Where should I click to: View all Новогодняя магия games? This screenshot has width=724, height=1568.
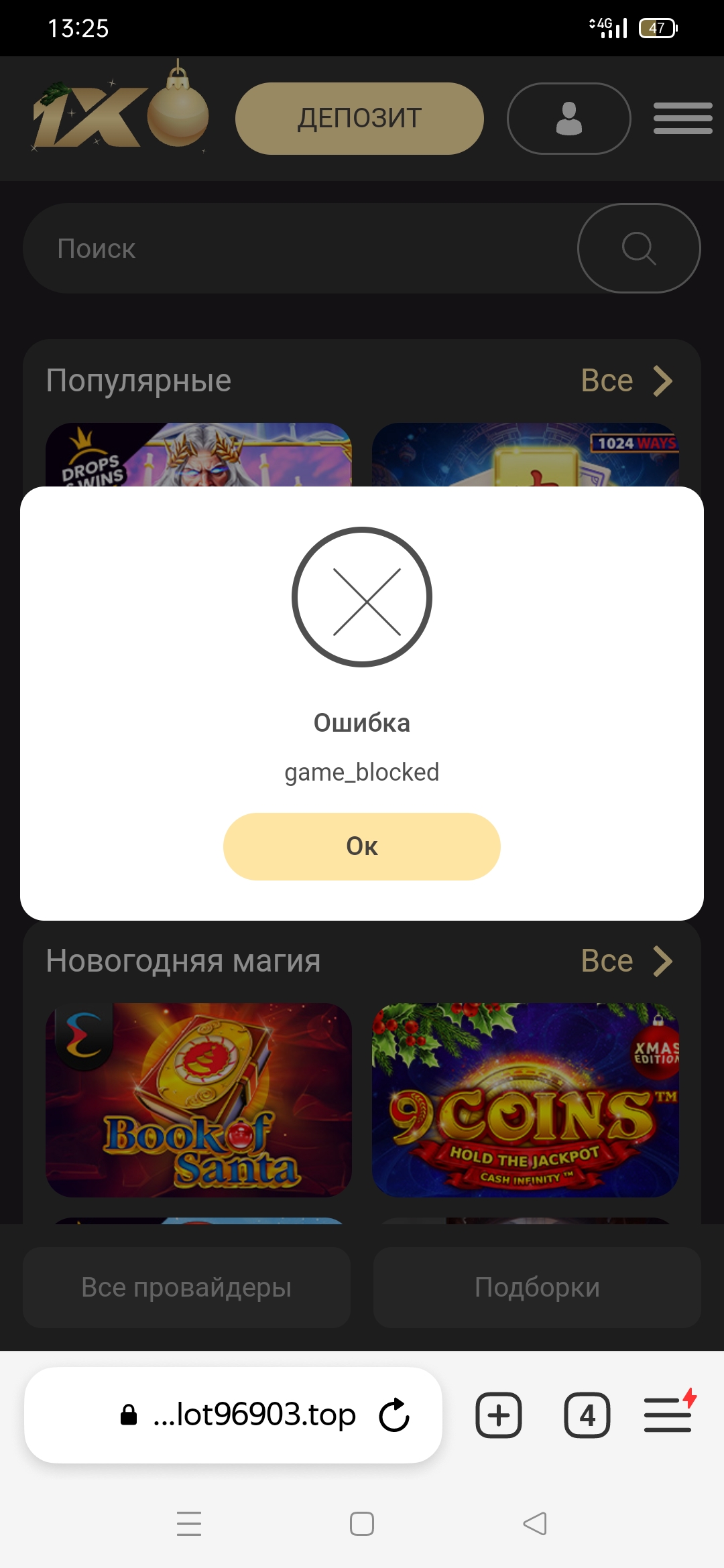[x=627, y=961]
